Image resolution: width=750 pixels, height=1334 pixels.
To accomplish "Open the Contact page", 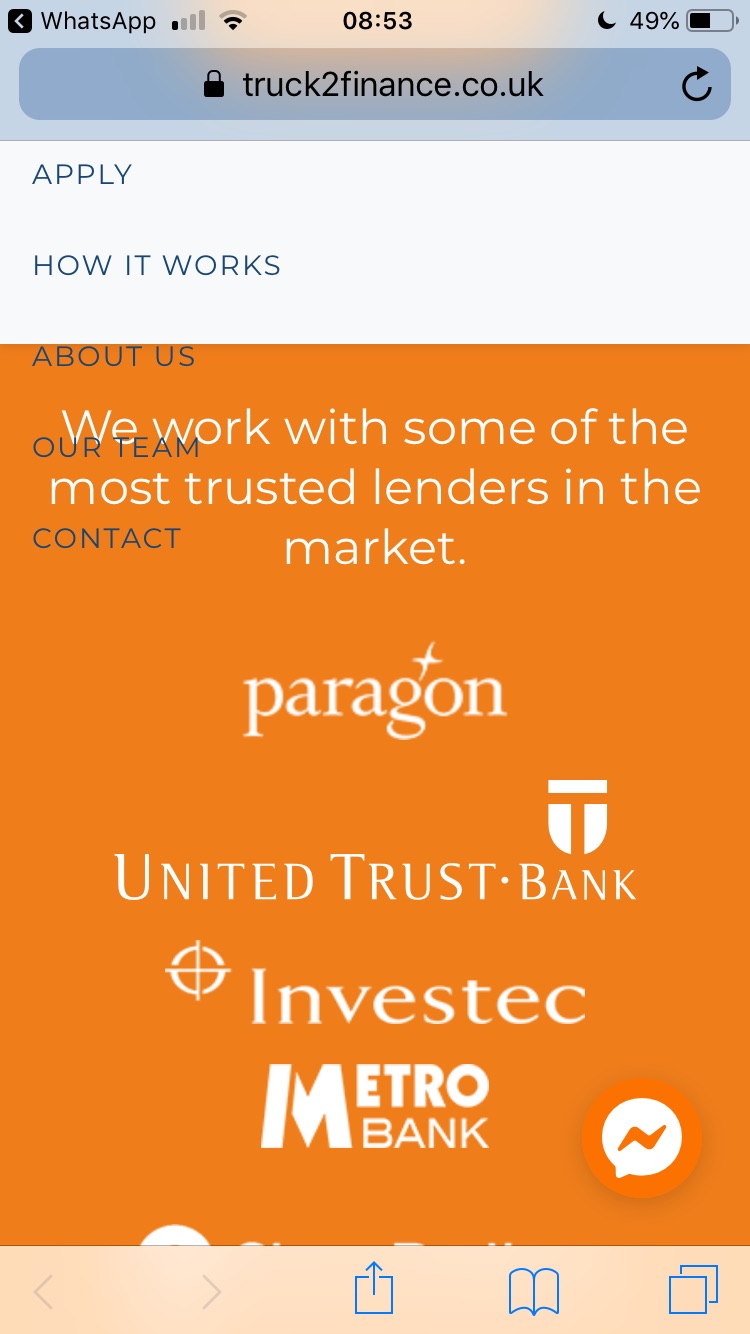I will 107,539.
